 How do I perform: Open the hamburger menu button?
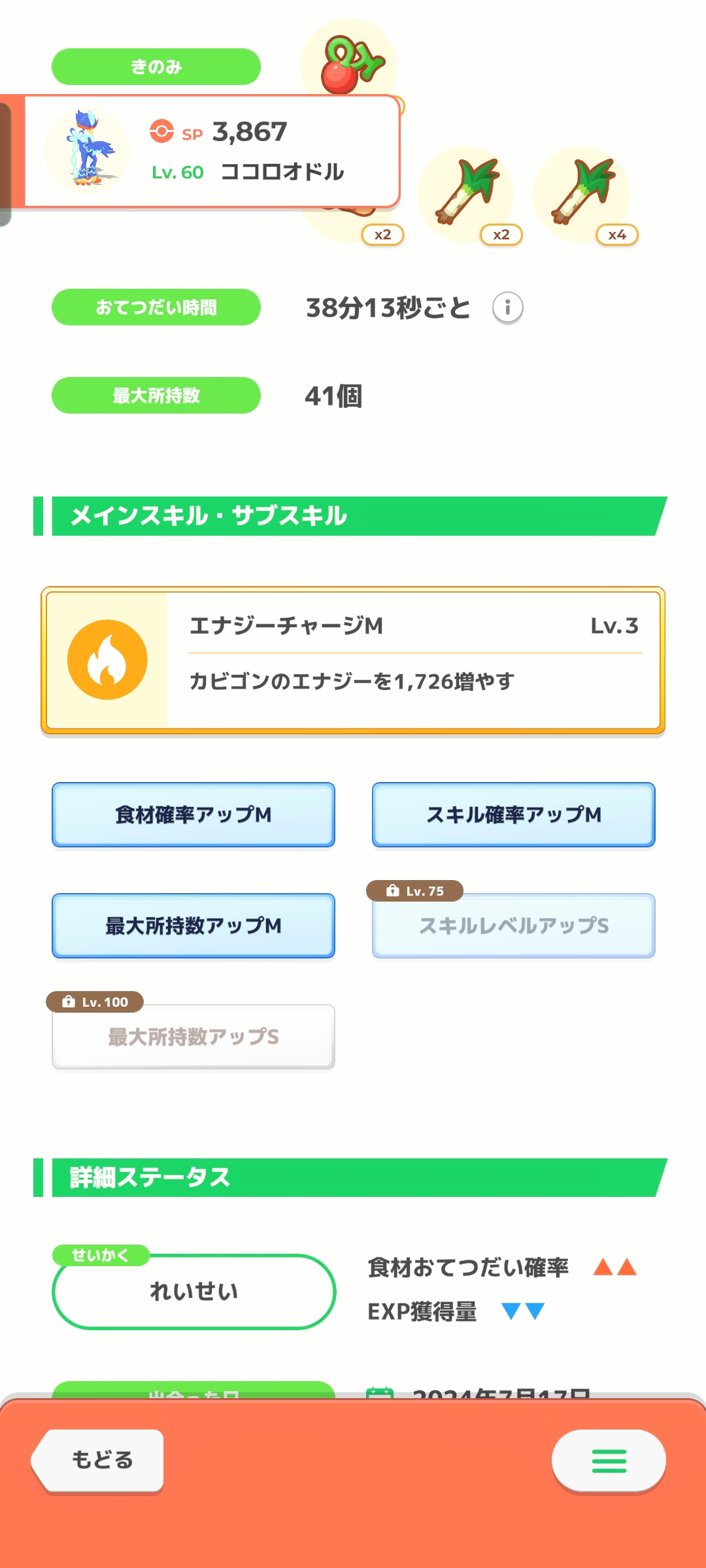[609, 1461]
